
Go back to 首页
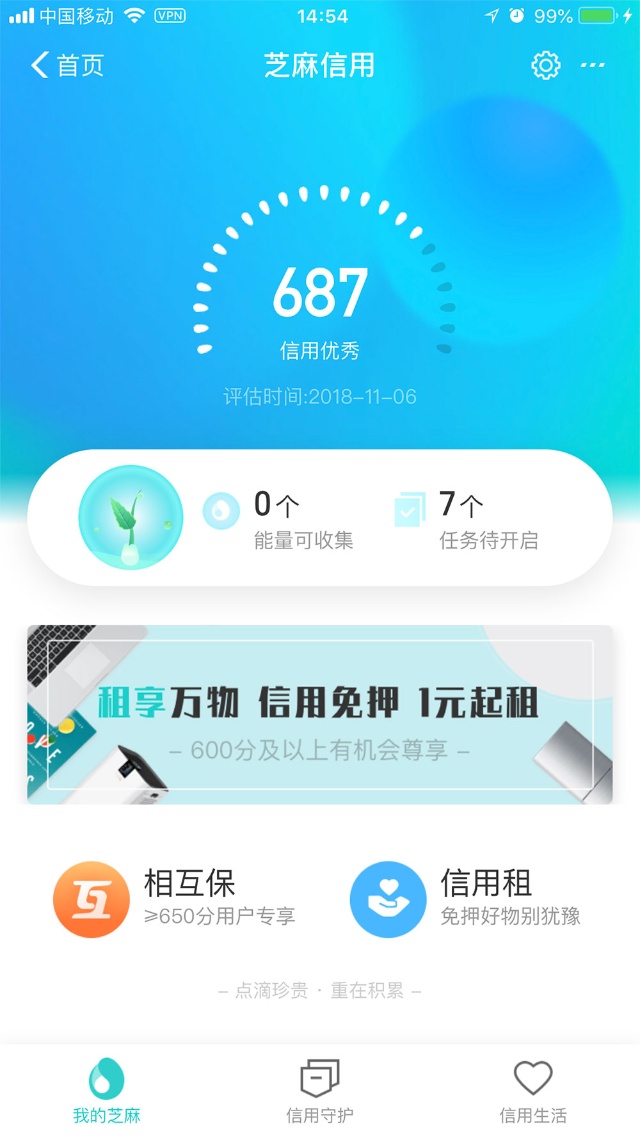(67, 66)
